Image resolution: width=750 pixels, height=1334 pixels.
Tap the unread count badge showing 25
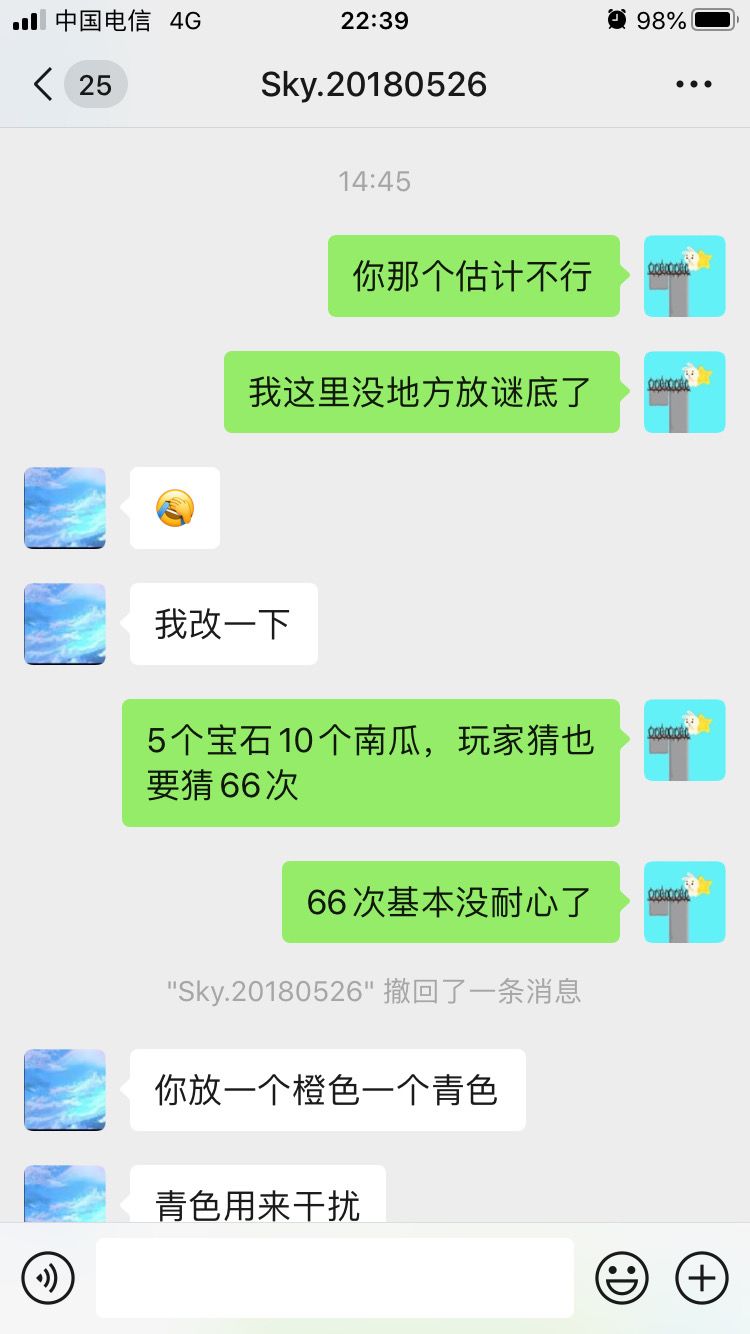pyautogui.click(x=95, y=84)
